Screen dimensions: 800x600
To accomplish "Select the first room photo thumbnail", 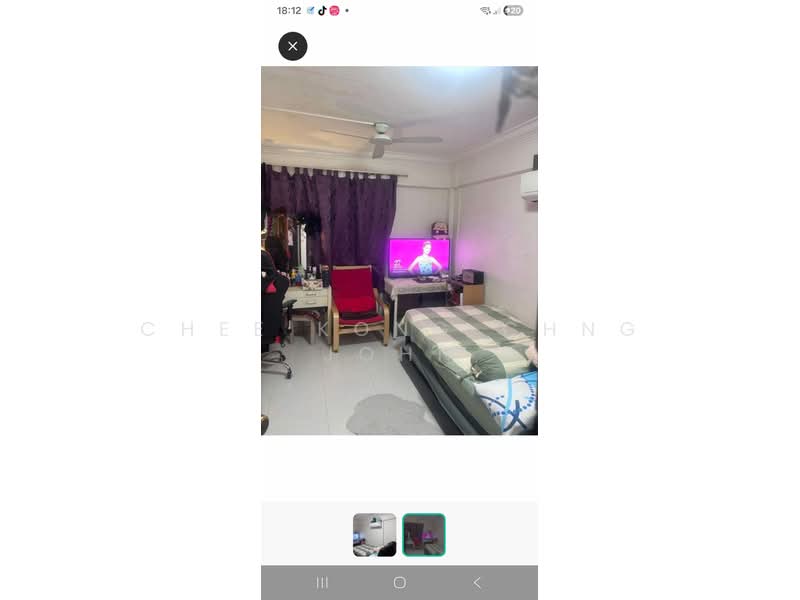I will pos(374,535).
